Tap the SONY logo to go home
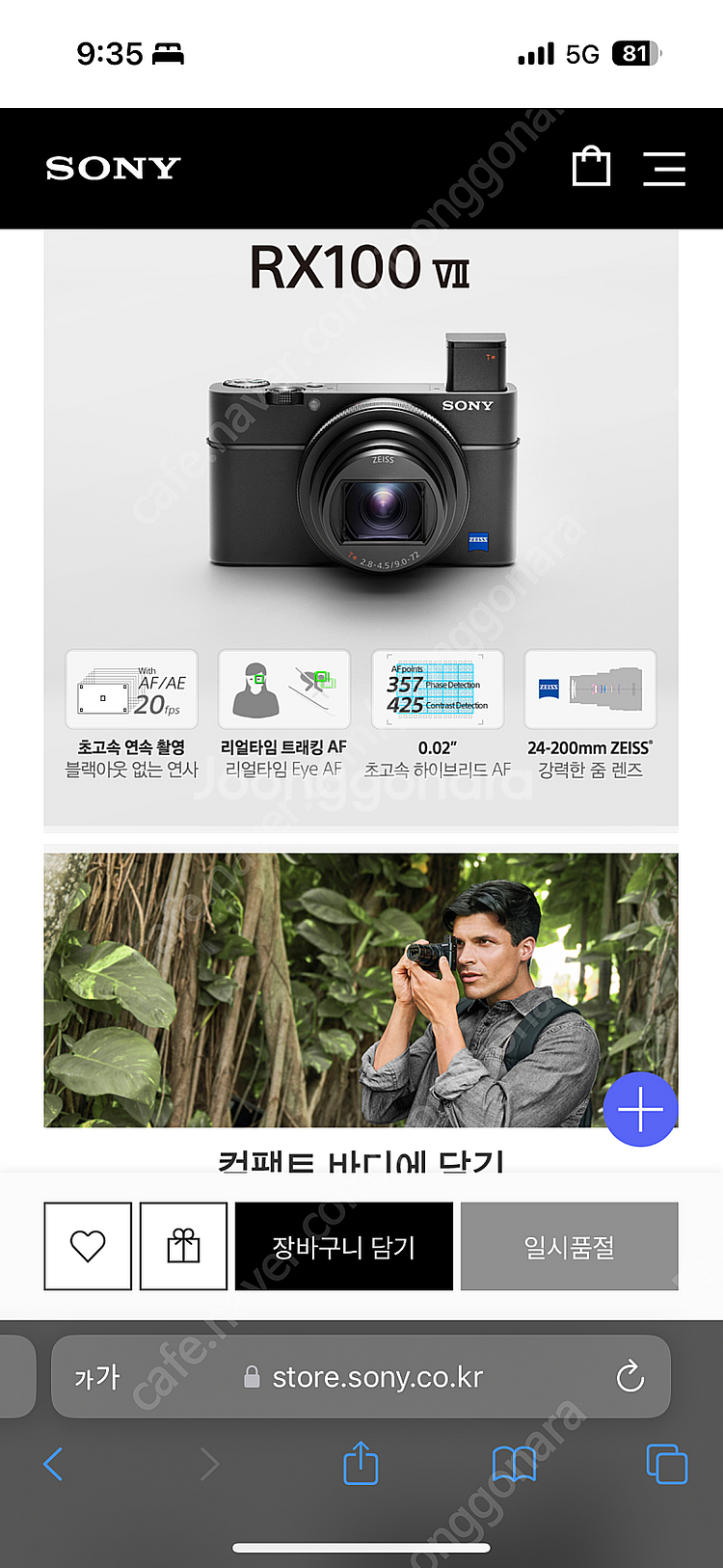Screen dimensions: 723x1568 [113, 169]
